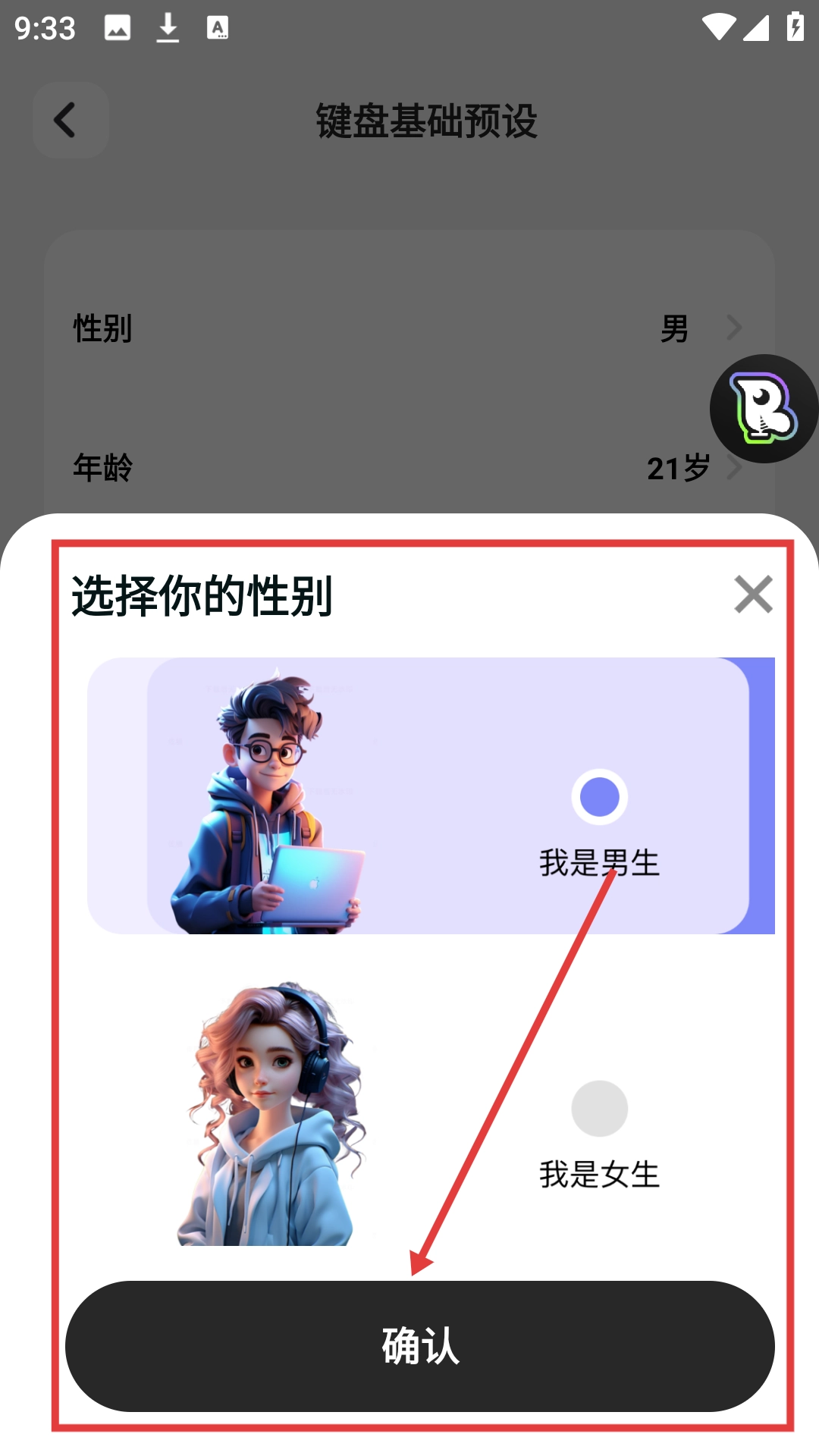Close the gender selection dialog
This screenshot has height=1456, width=819.
point(753,594)
